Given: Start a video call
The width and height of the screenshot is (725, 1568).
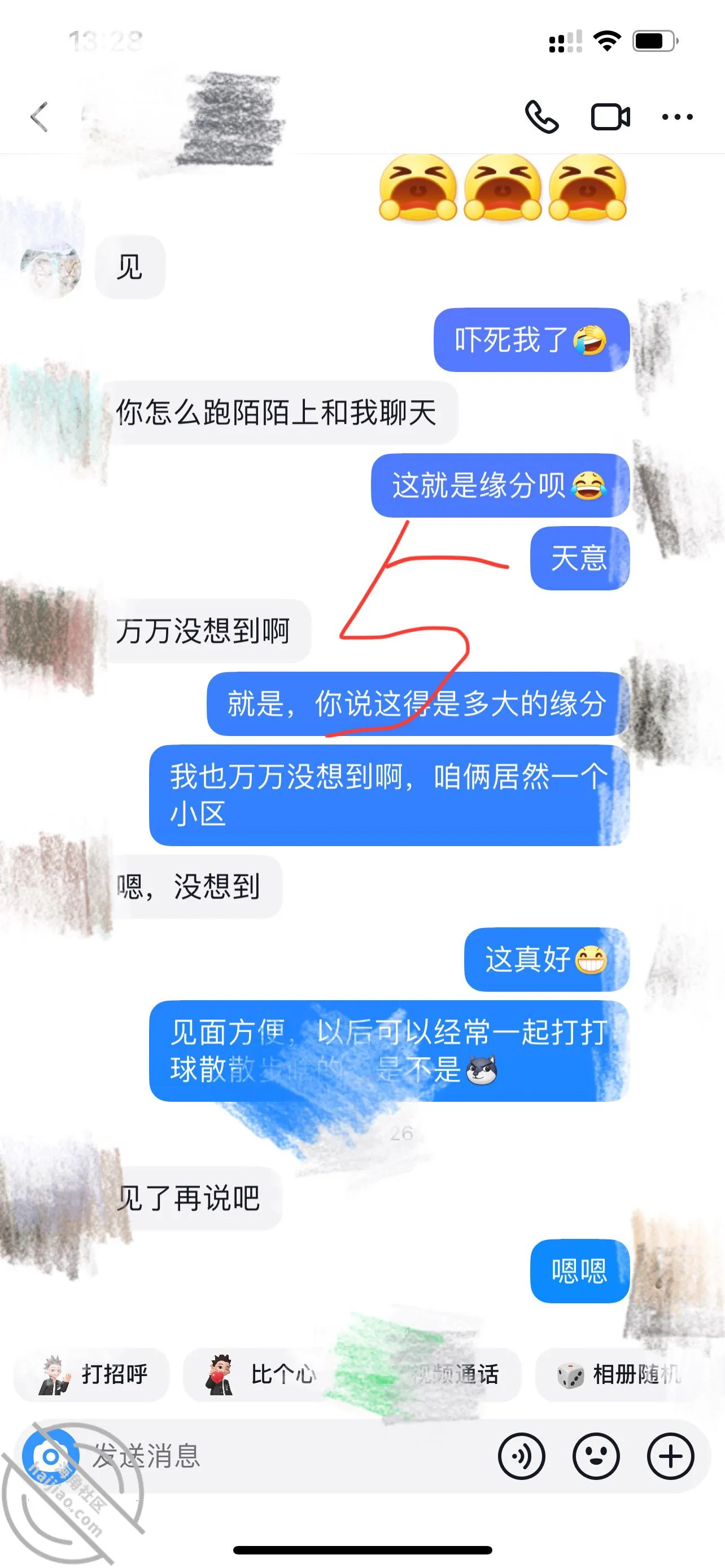Looking at the screenshot, I should tap(610, 117).
